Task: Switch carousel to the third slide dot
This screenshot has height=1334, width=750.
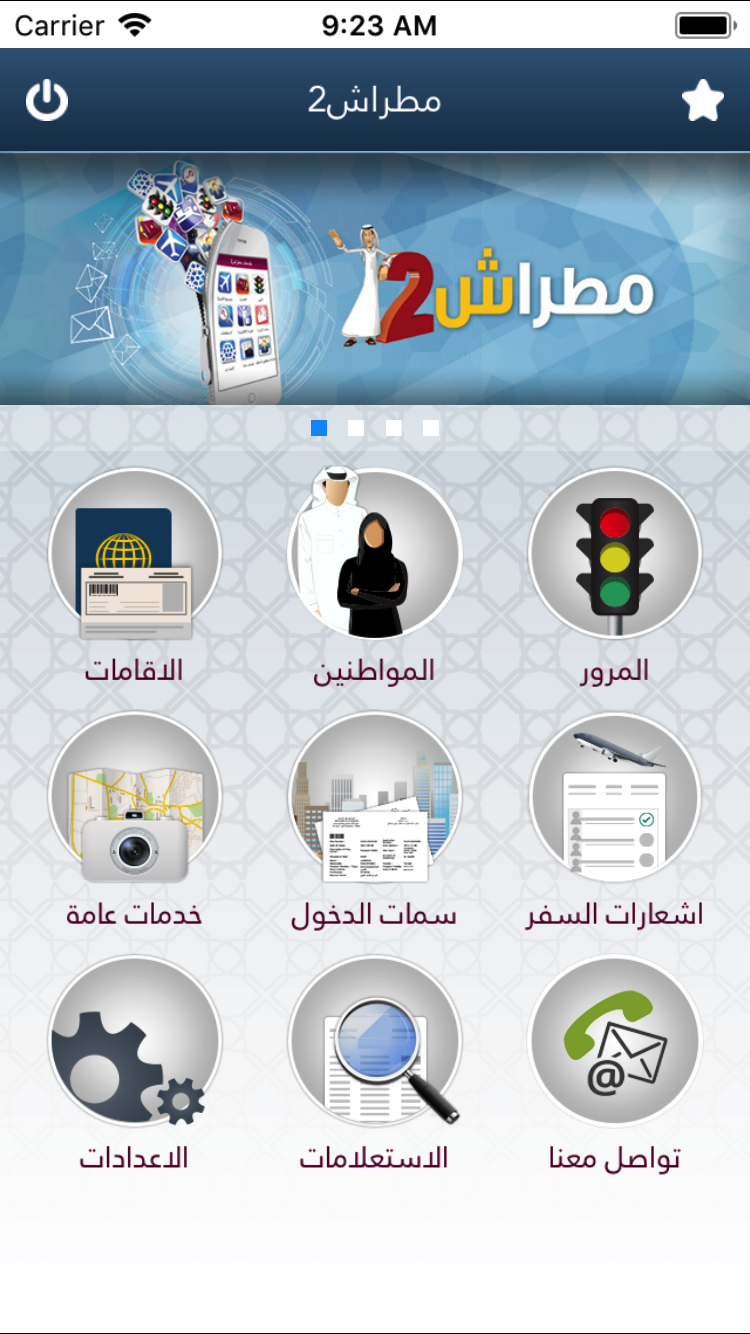Action: (x=393, y=427)
